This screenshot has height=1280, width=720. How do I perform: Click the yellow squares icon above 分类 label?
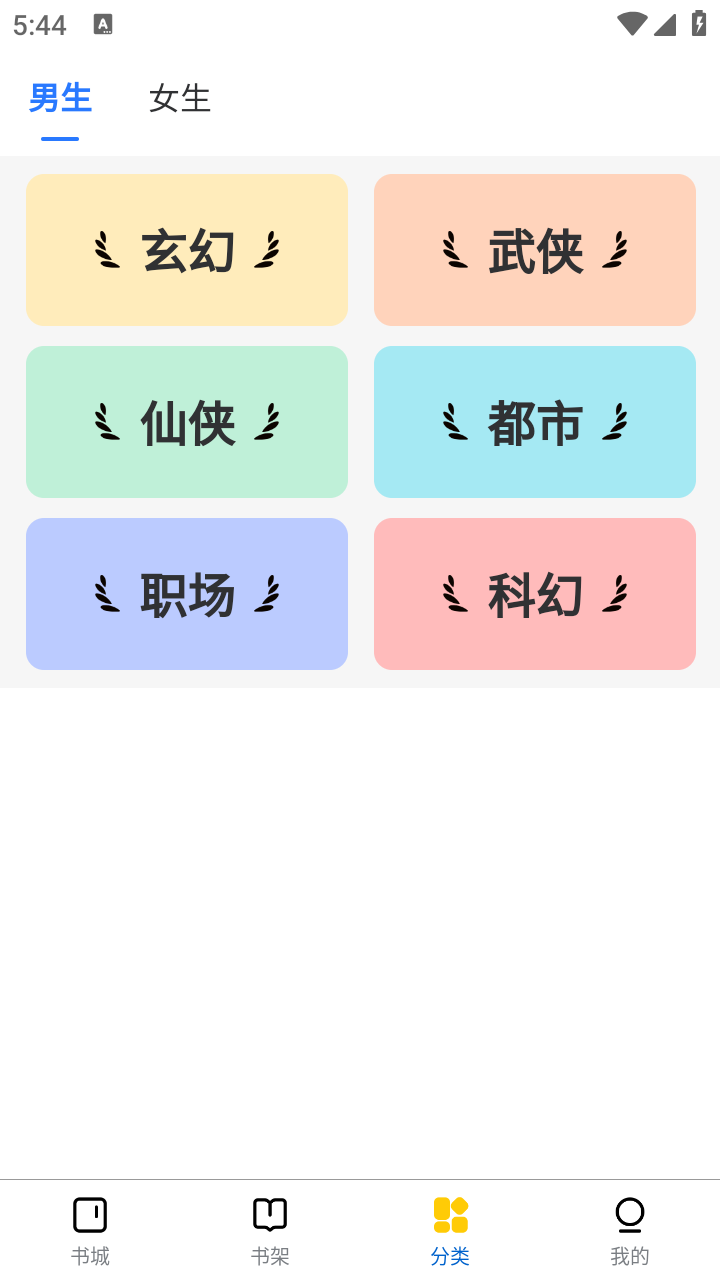point(450,1213)
